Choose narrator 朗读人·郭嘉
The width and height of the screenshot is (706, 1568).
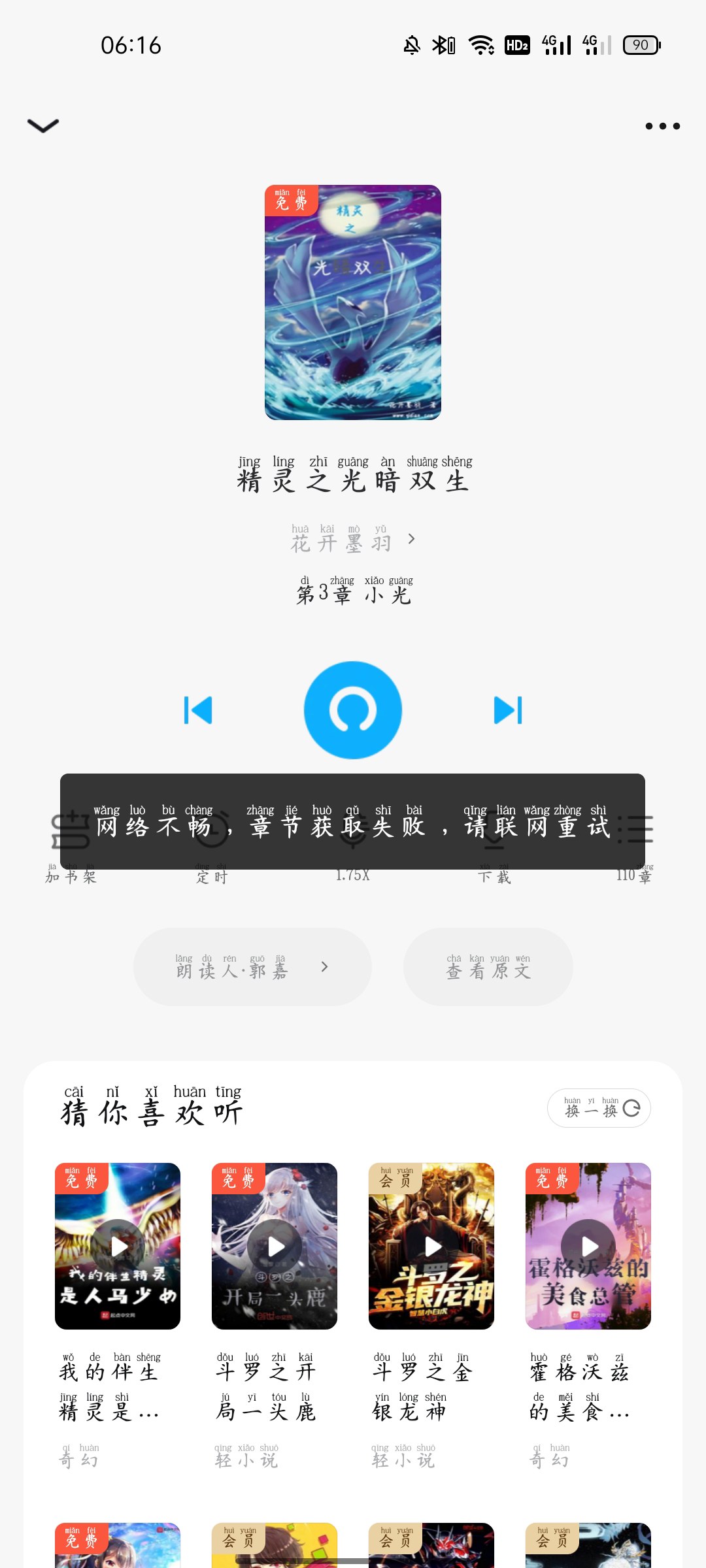[252, 967]
